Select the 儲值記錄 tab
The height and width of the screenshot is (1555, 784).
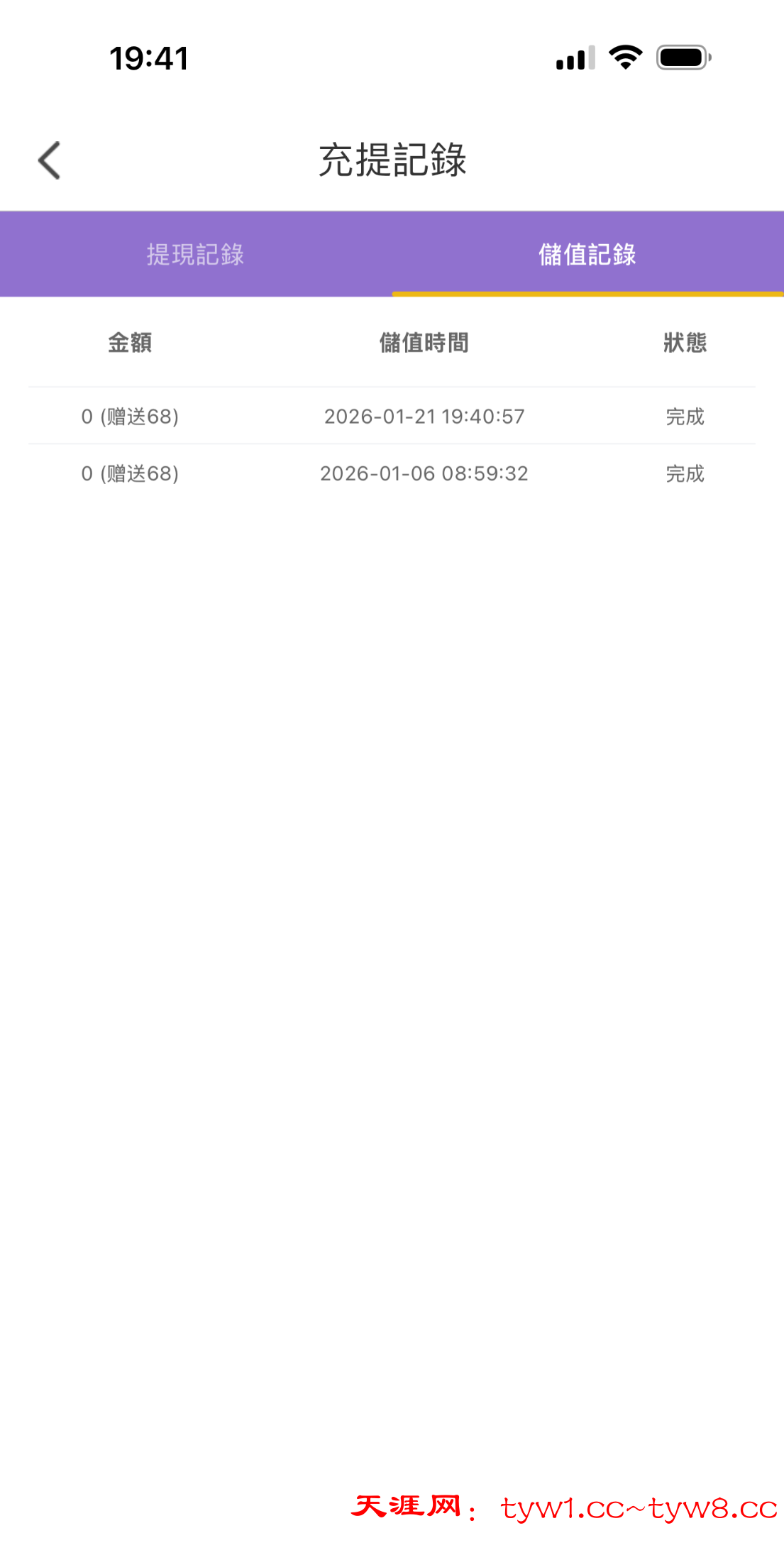click(587, 254)
